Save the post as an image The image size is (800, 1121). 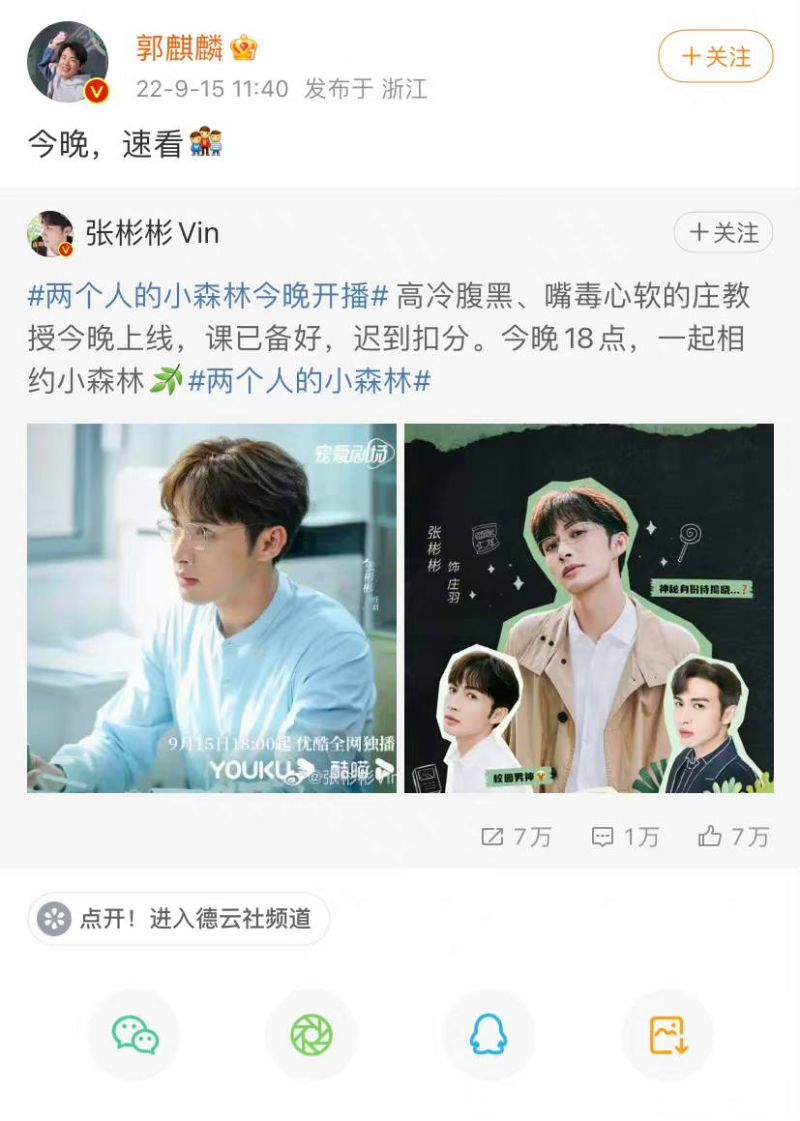[667, 1035]
